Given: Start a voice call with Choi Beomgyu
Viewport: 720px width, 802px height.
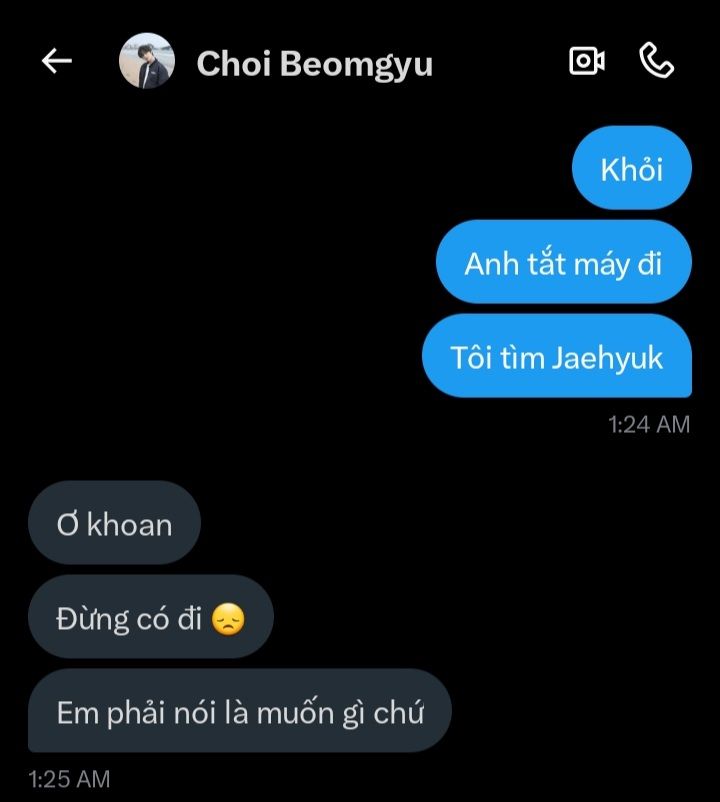Looking at the screenshot, I should [656, 61].
